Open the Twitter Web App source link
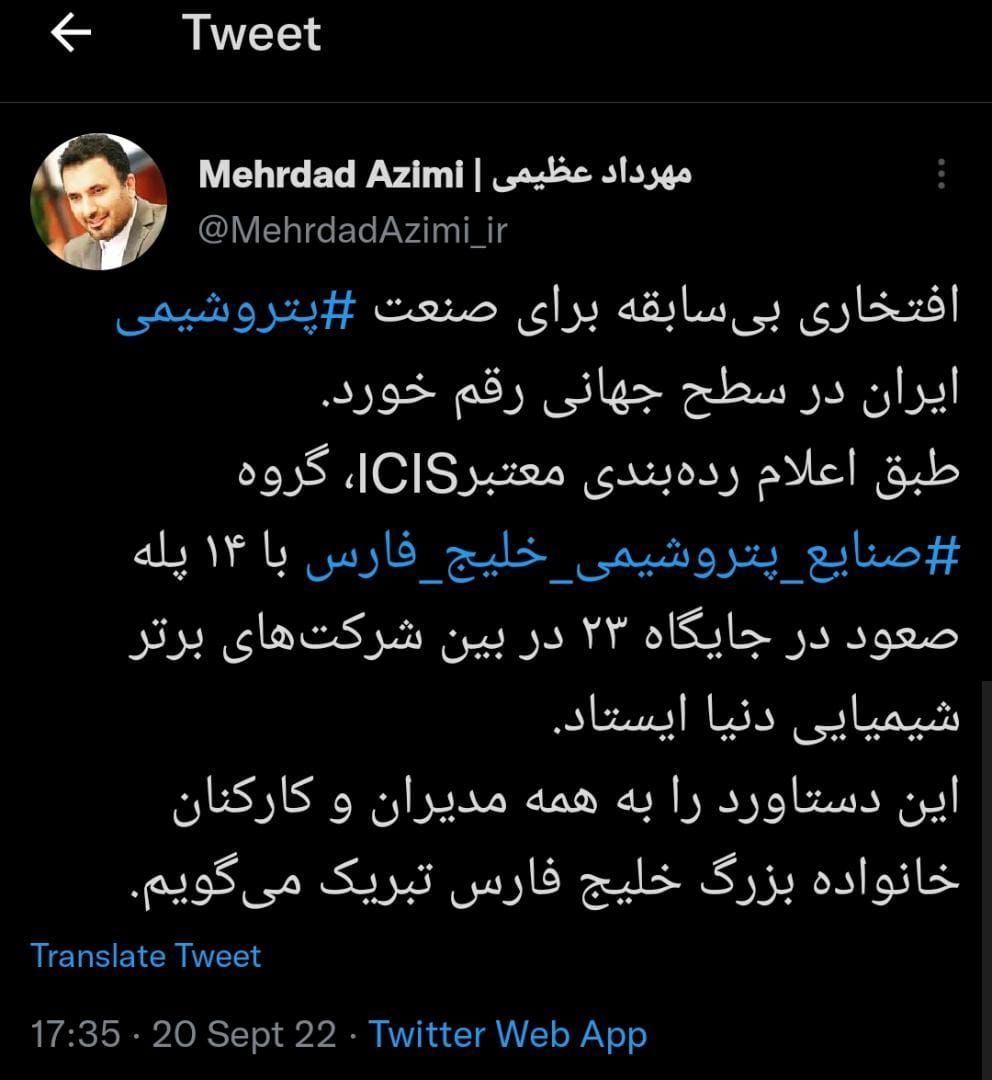 coord(508,1033)
